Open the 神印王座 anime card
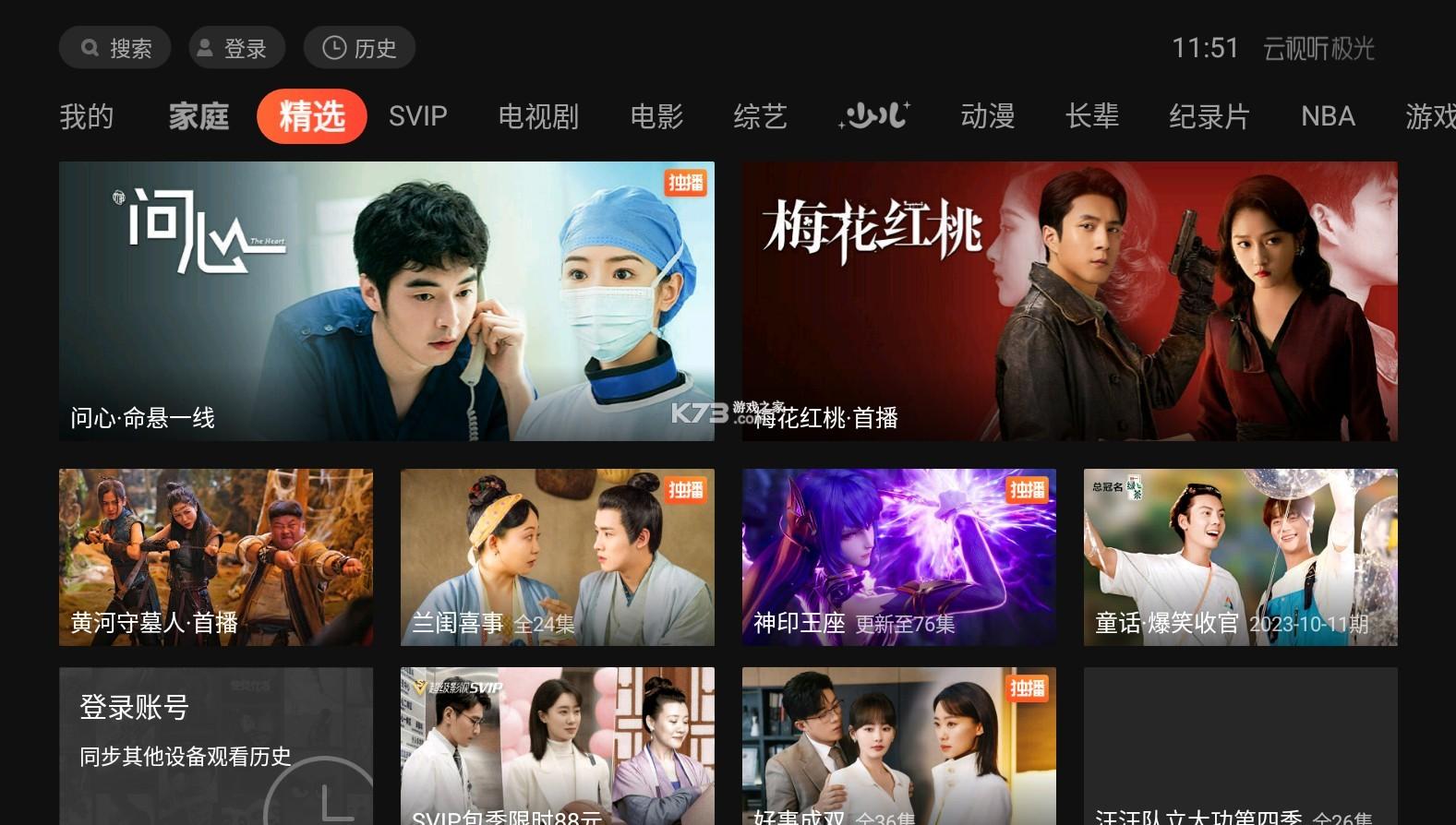The height and width of the screenshot is (825, 1456). coord(898,556)
